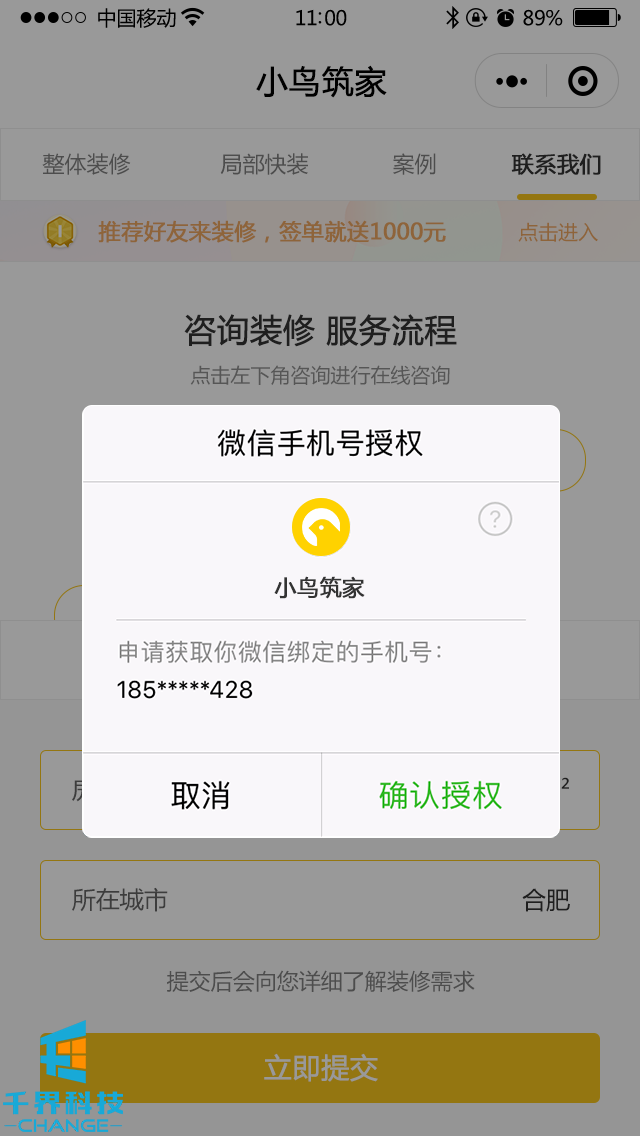Open the 案例 tab

tap(414, 164)
